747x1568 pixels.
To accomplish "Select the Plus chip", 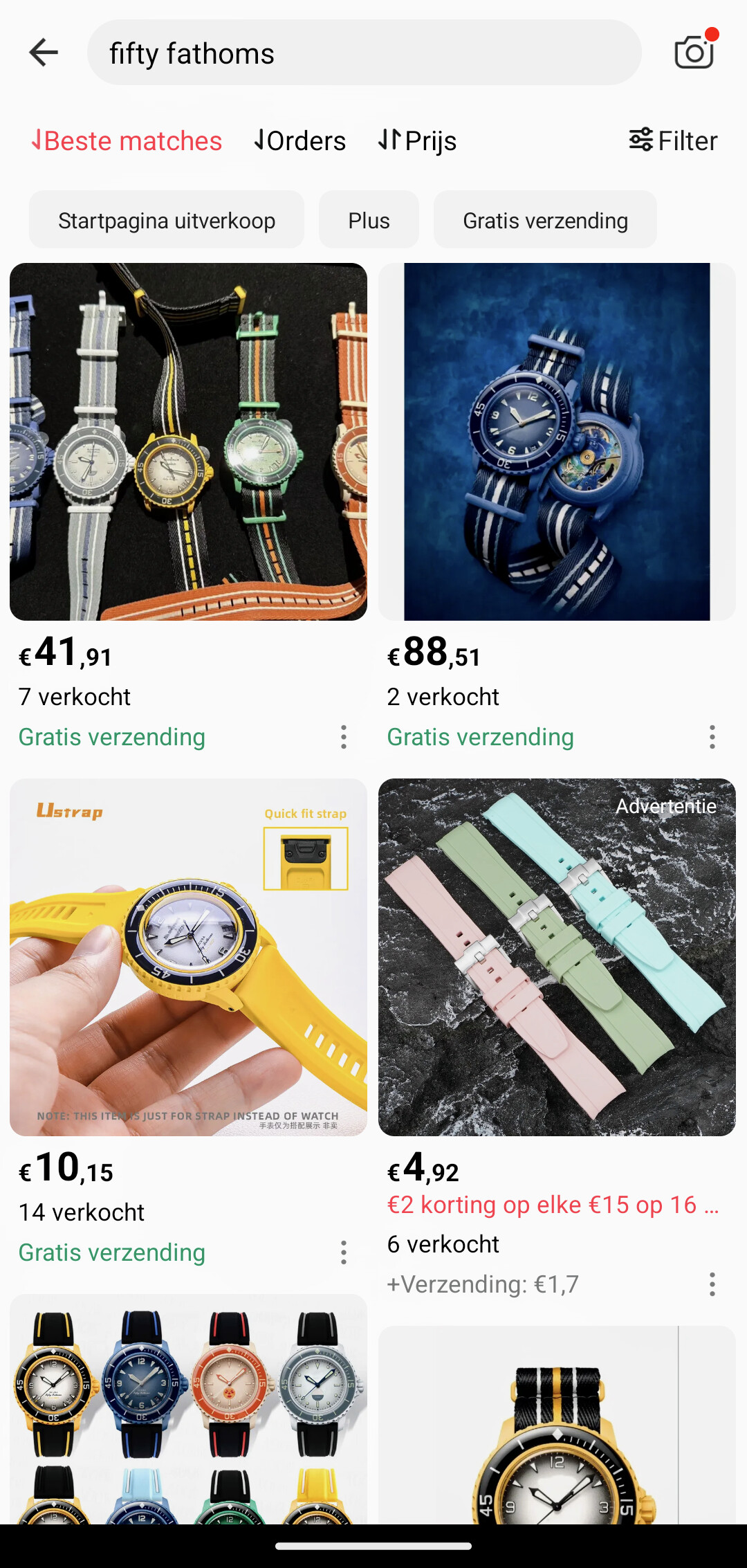I will (369, 220).
